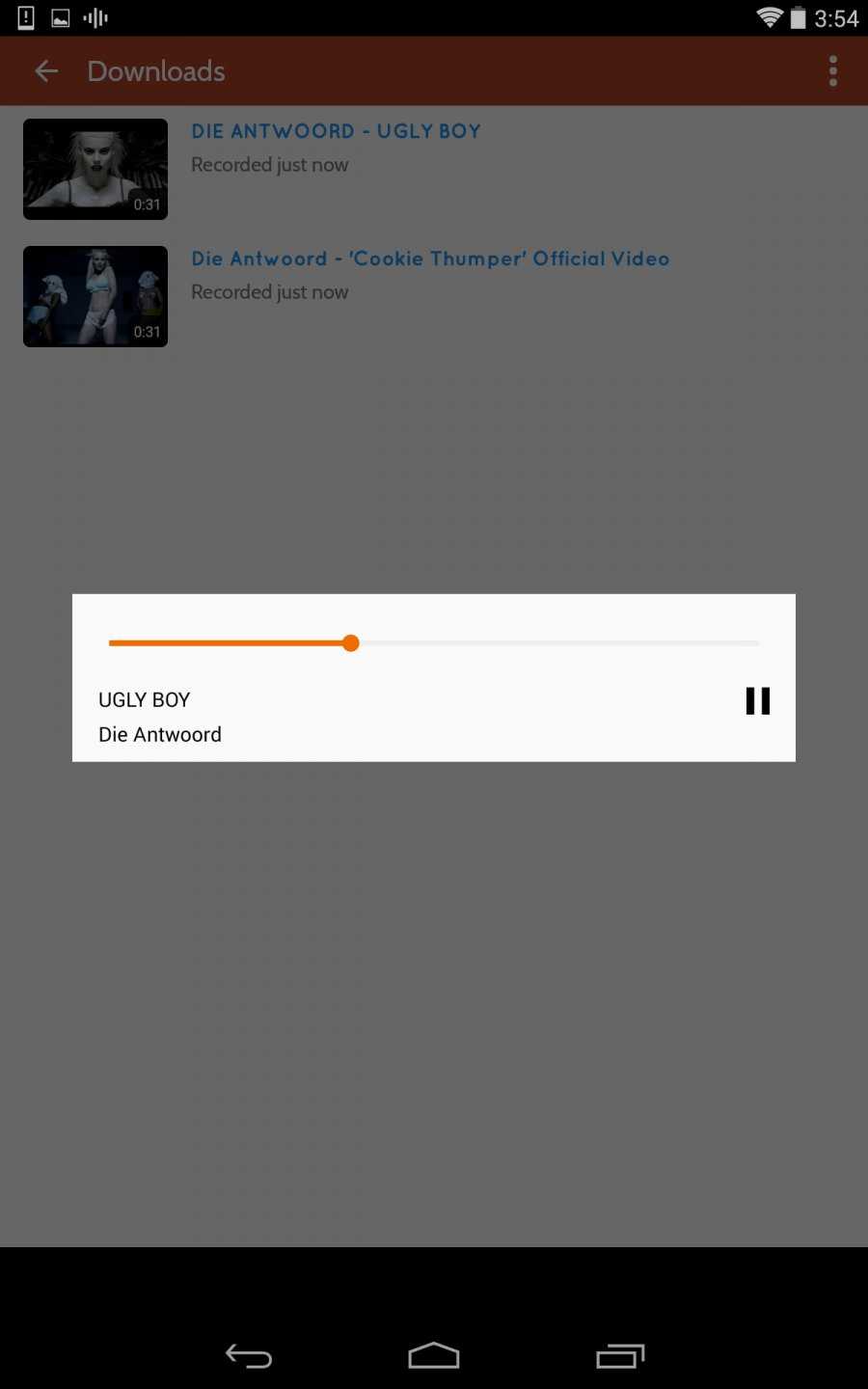Open the recent apps view
Screen dimensions: 868x1389
coord(620,1356)
